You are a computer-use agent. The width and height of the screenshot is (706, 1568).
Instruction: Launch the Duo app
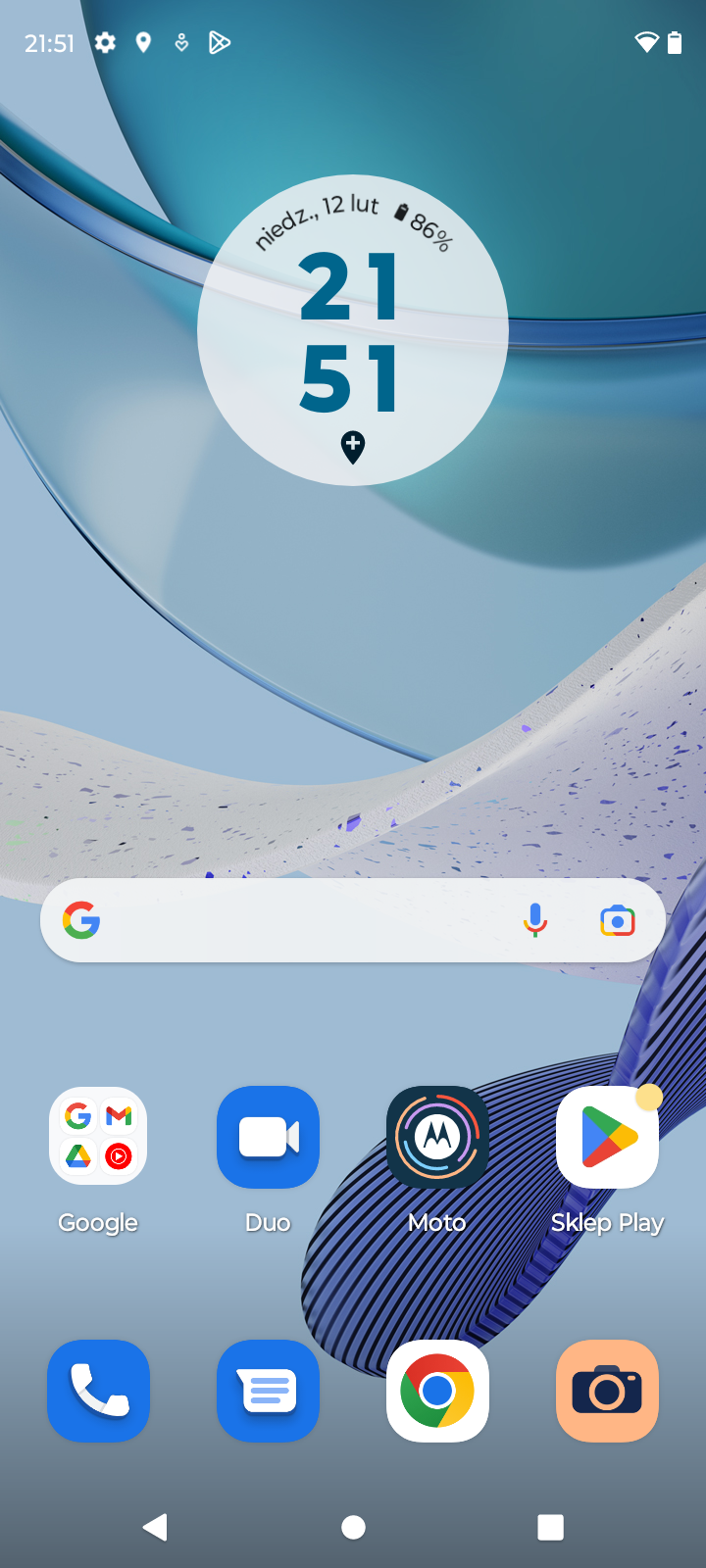(x=268, y=1137)
